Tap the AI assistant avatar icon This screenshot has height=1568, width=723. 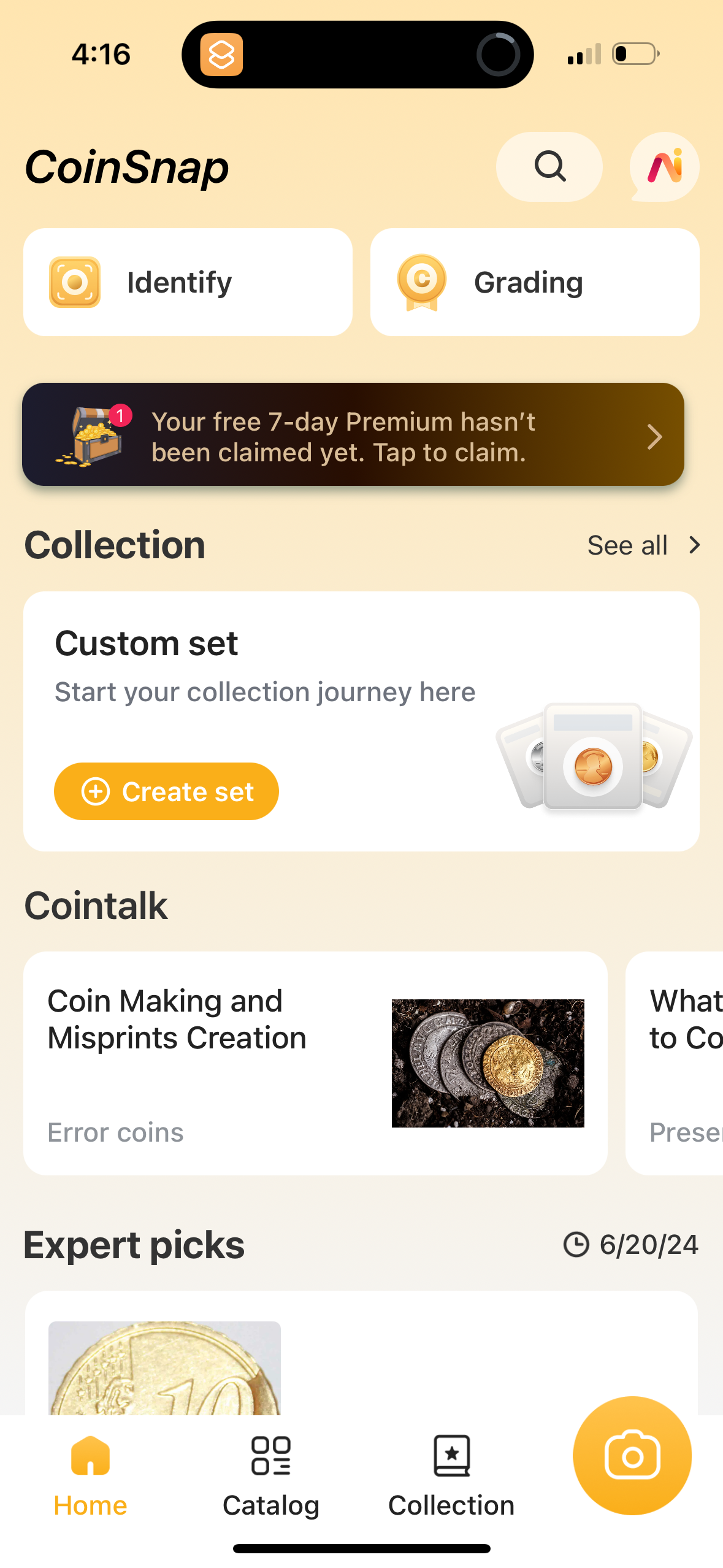tap(664, 167)
